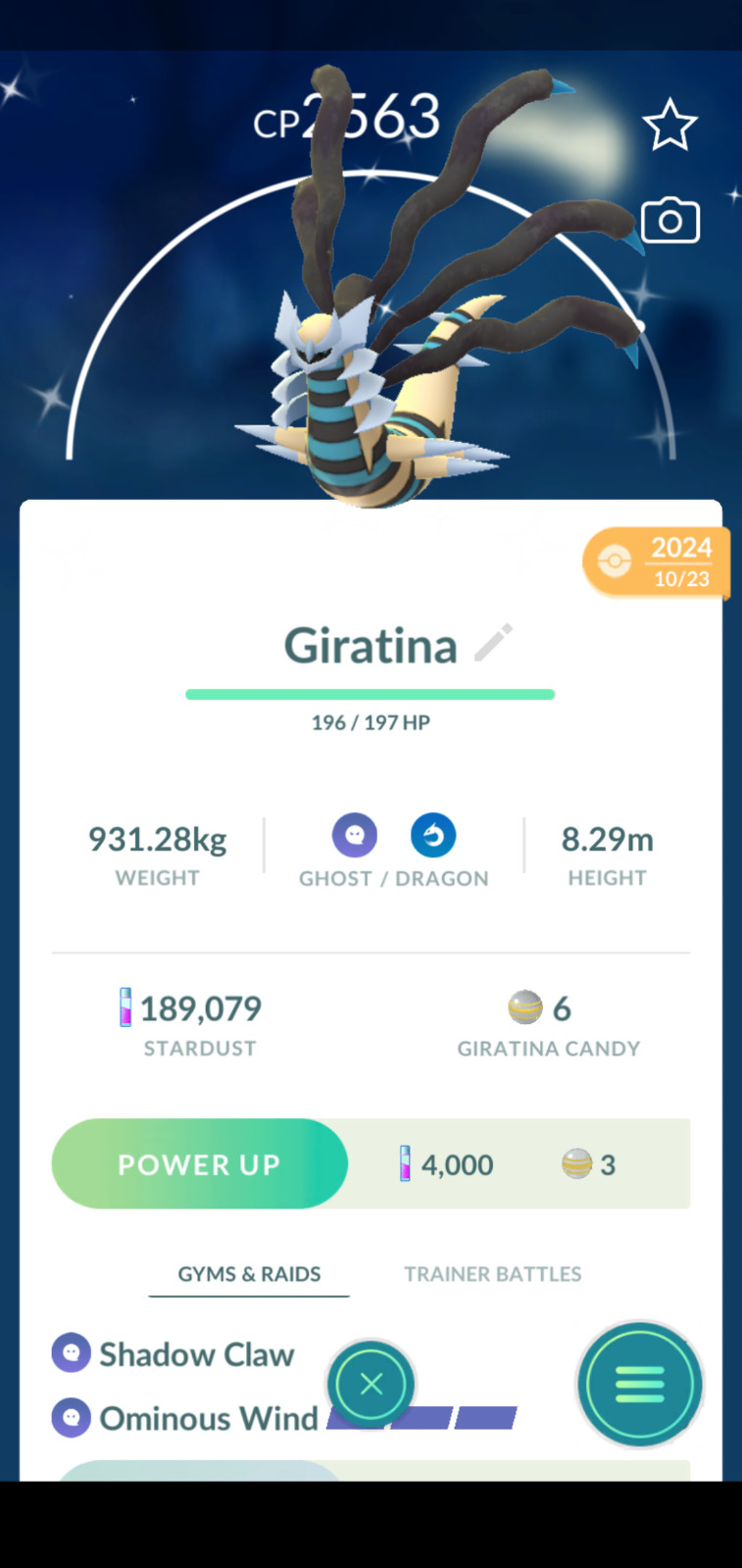Close the Pokémon details screen
This screenshot has height=1568, width=742.
(x=371, y=1384)
